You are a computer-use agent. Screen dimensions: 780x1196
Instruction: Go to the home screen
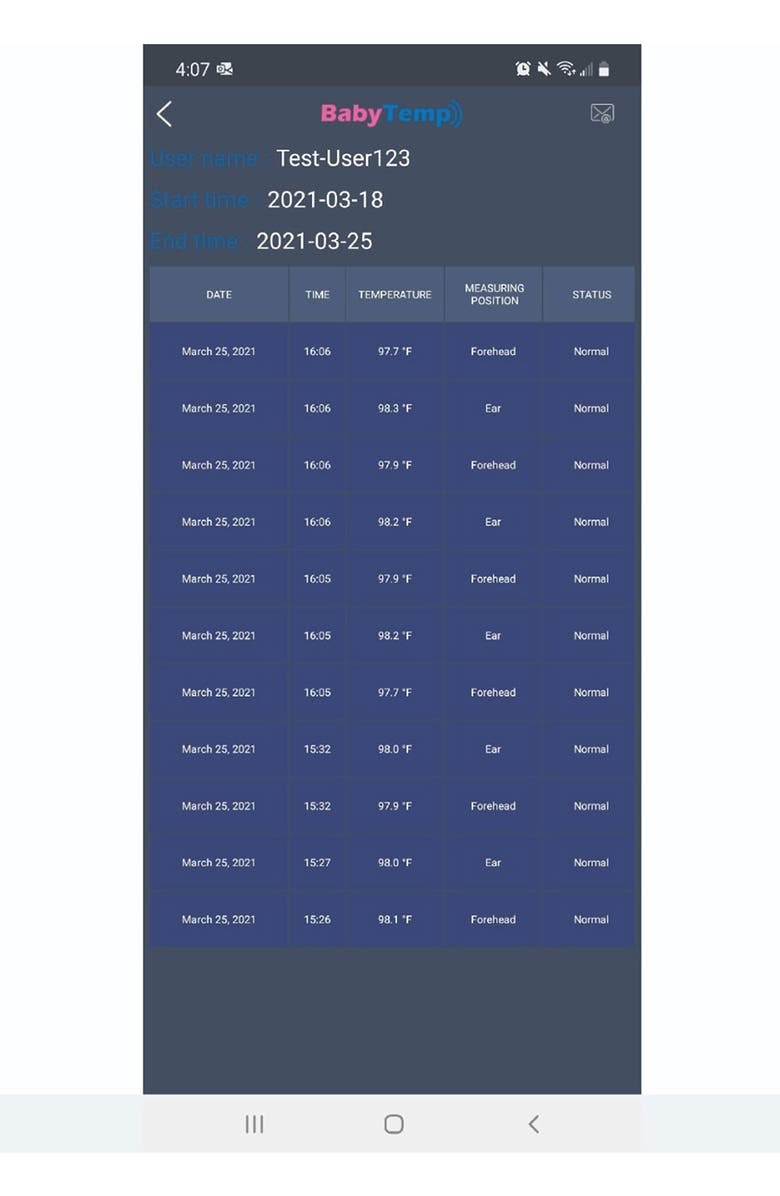point(394,1124)
